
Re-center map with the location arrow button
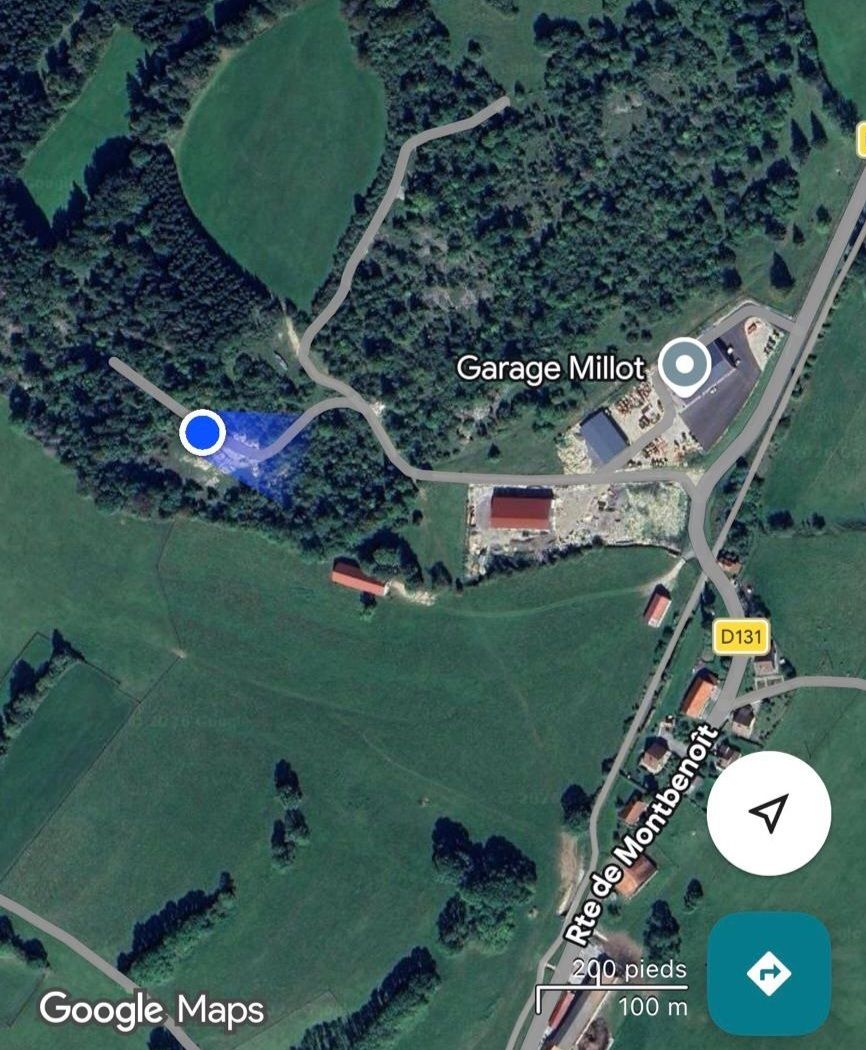(768, 812)
